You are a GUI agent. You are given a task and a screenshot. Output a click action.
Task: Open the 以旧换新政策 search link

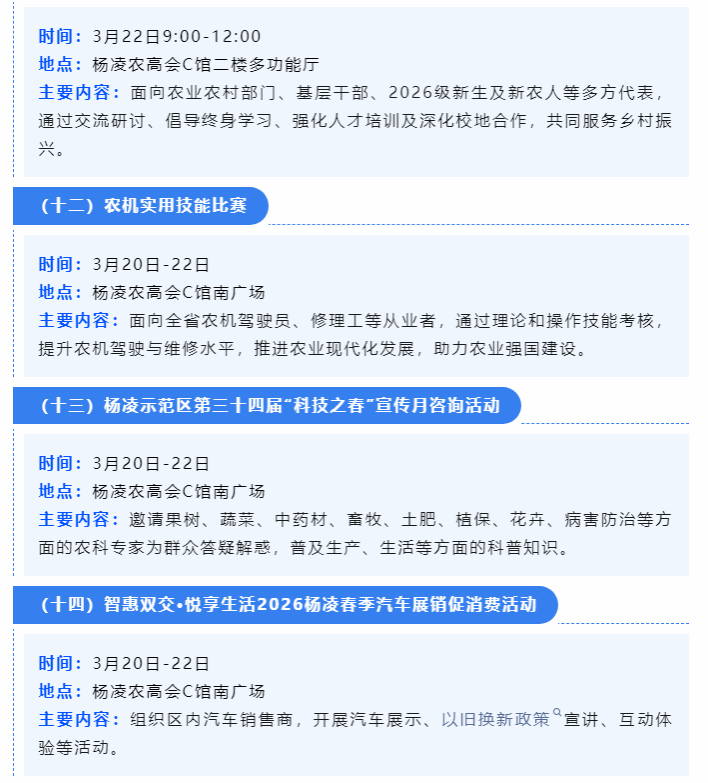pyautogui.click(x=497, y=719)
